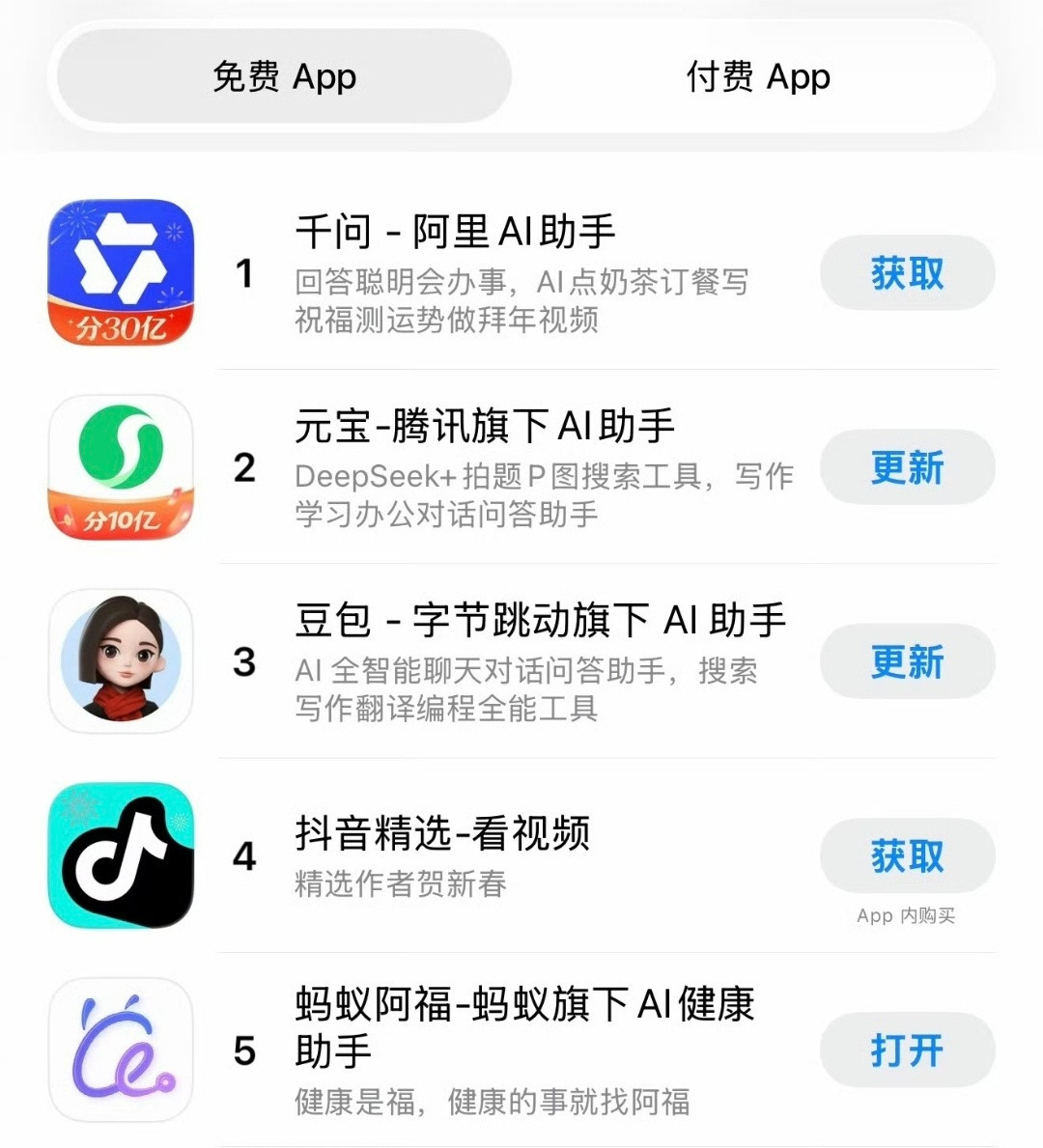The height and width of the screenshot is (1148, 1043).
Task: Click the ranking number 3 beside 豆包
Action: click(x=243, y=662)
